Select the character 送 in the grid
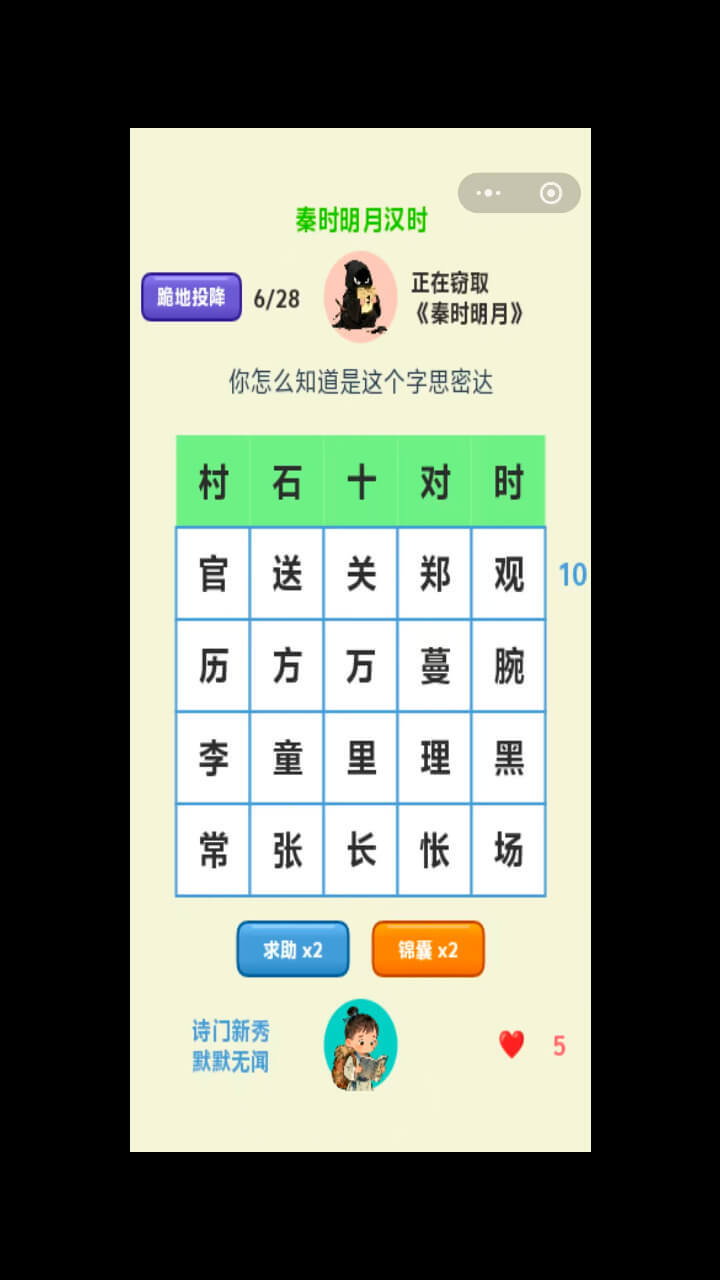The height and width of the screenshot is (1280, 720). [x=287, y=574]
